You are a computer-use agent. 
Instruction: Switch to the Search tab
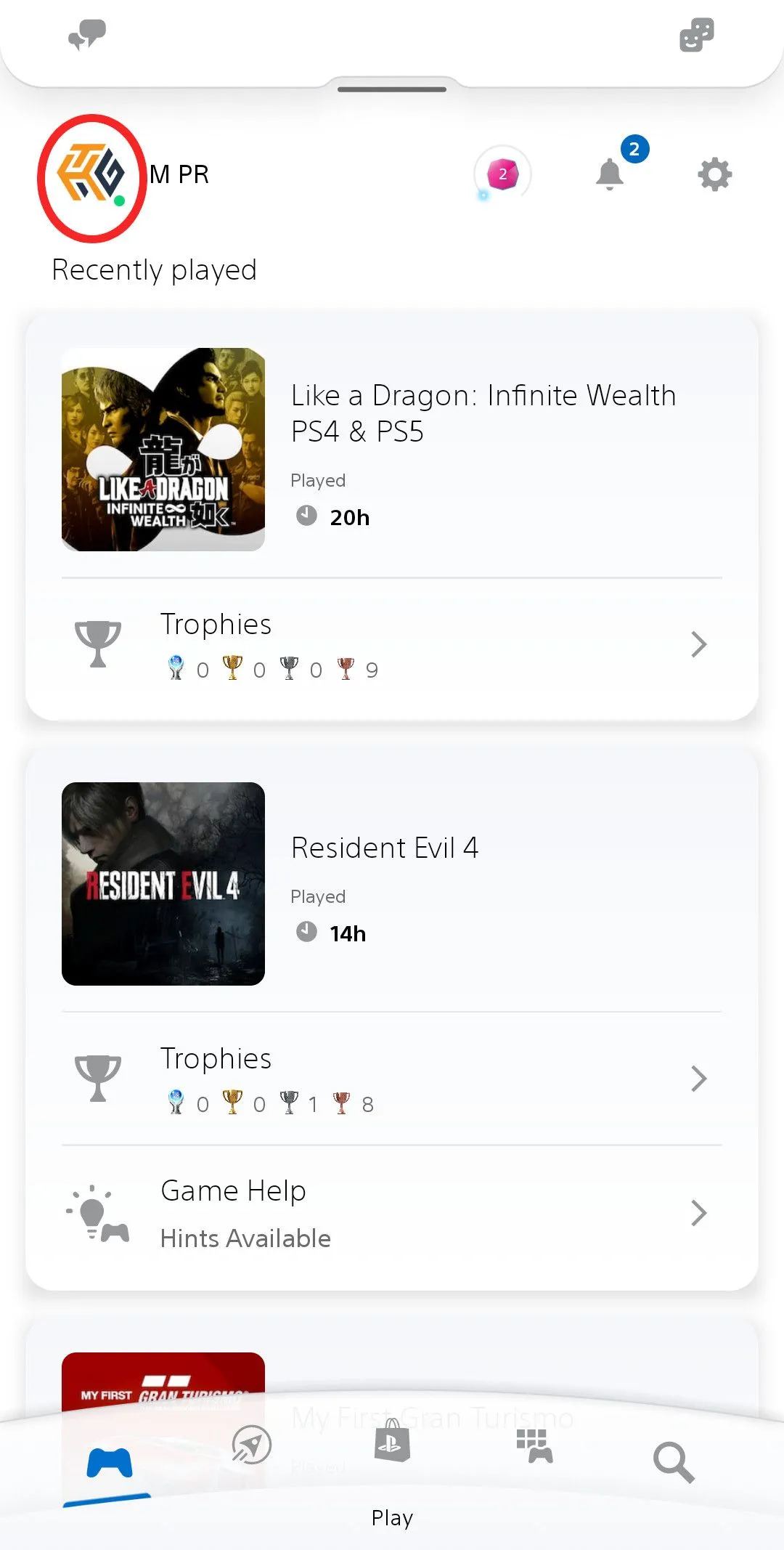tap(674, 1461)
